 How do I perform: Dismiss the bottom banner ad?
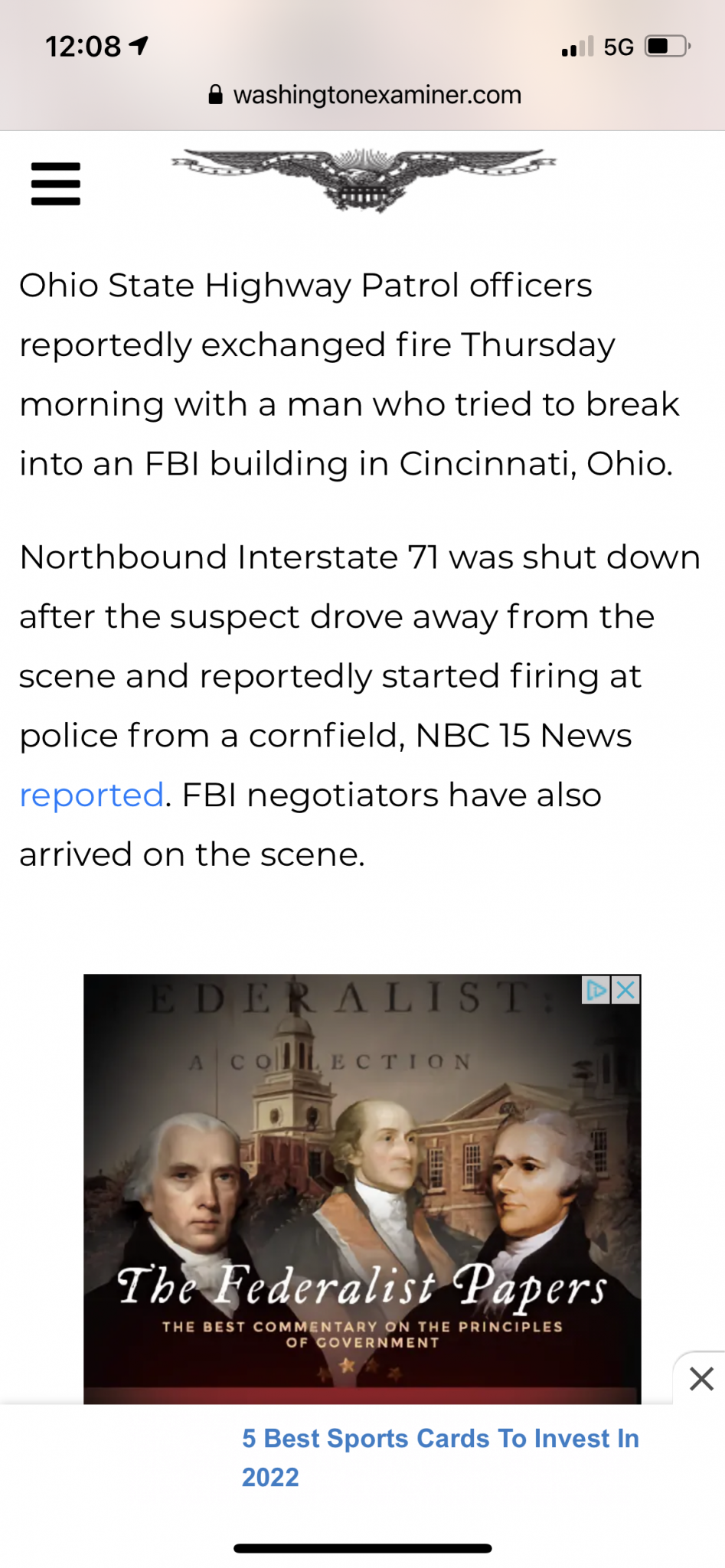point(701,1379)
